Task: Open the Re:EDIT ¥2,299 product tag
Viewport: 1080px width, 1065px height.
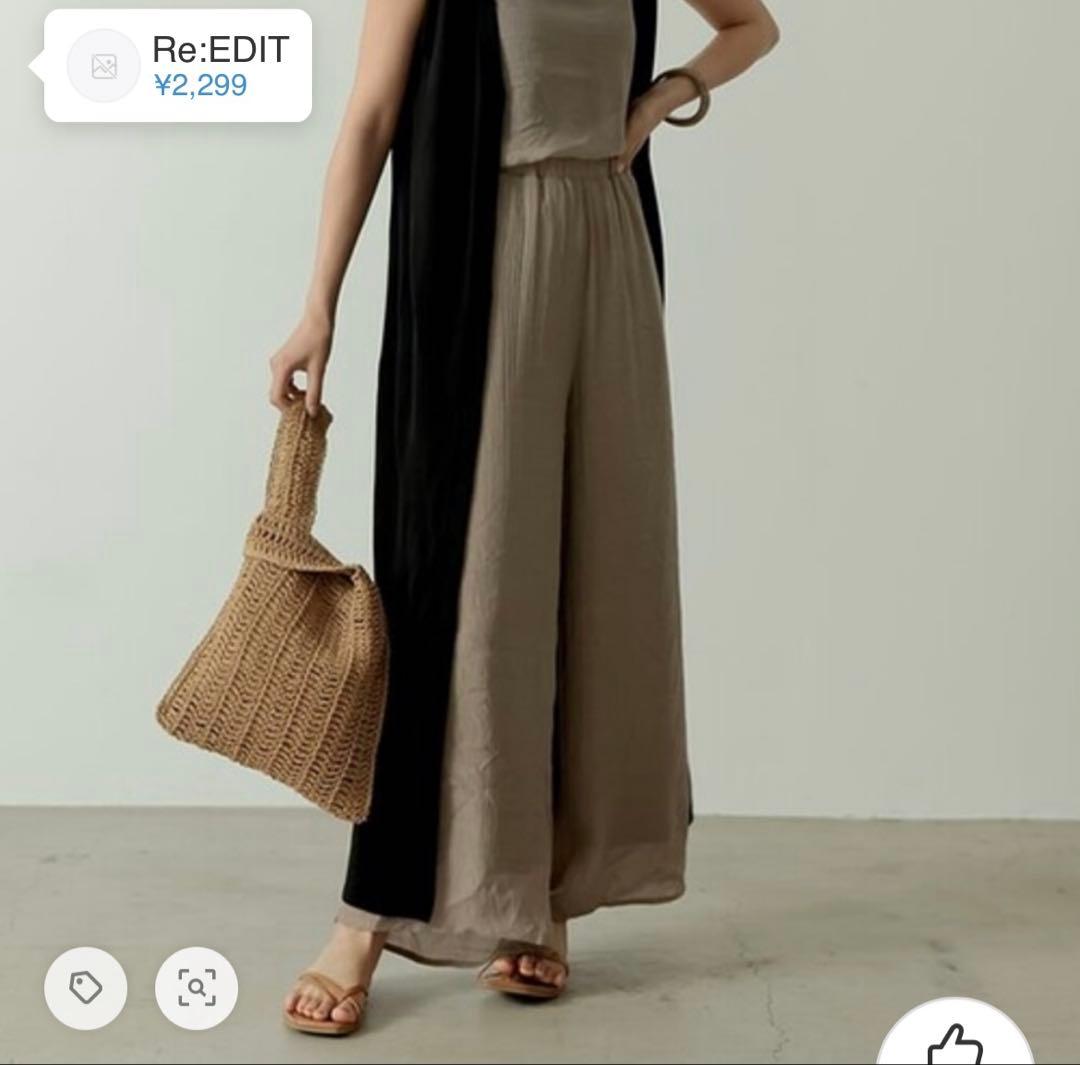Action: tap(176, 66)
